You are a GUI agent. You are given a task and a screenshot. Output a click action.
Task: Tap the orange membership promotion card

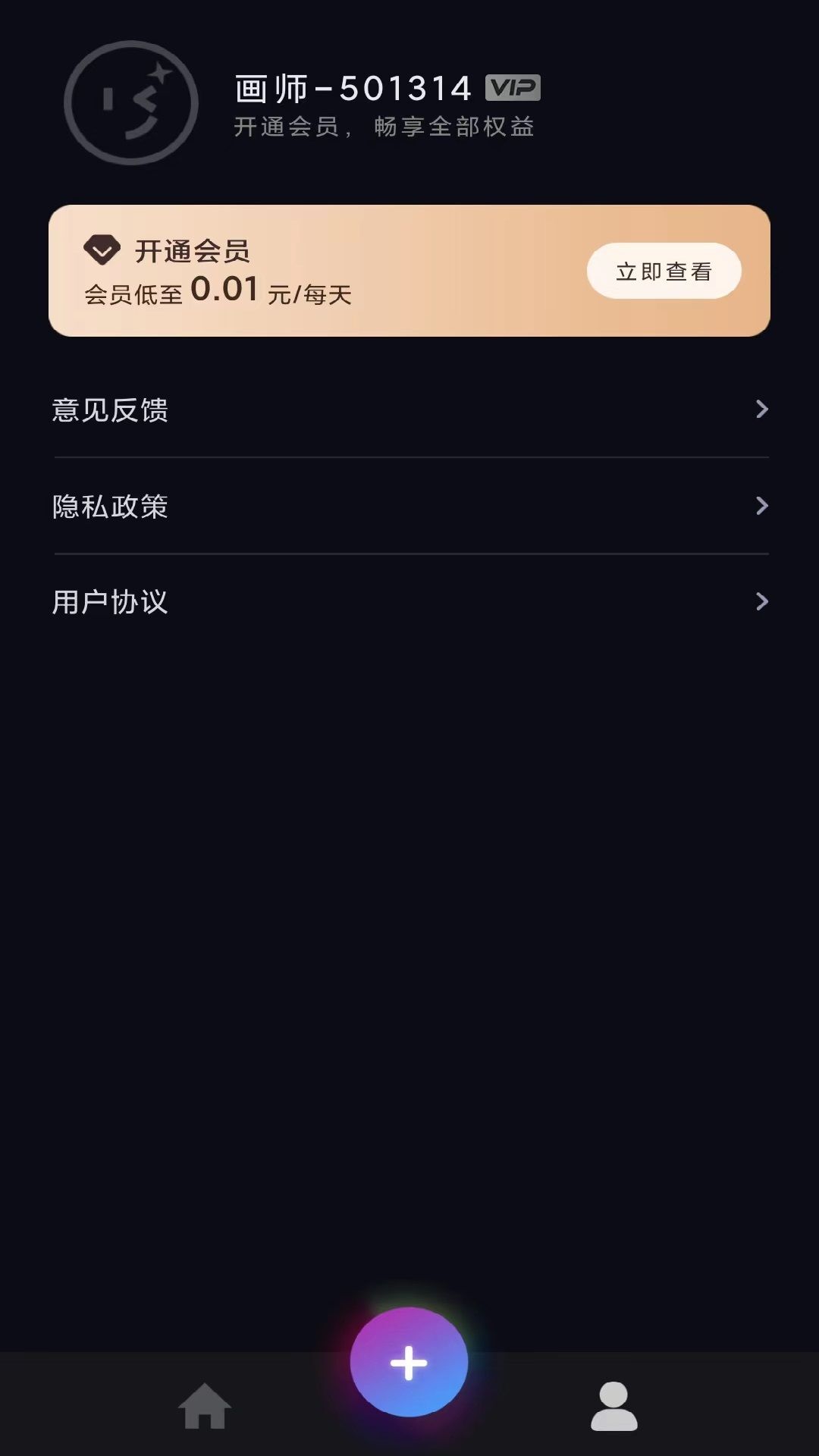[409, 270]
